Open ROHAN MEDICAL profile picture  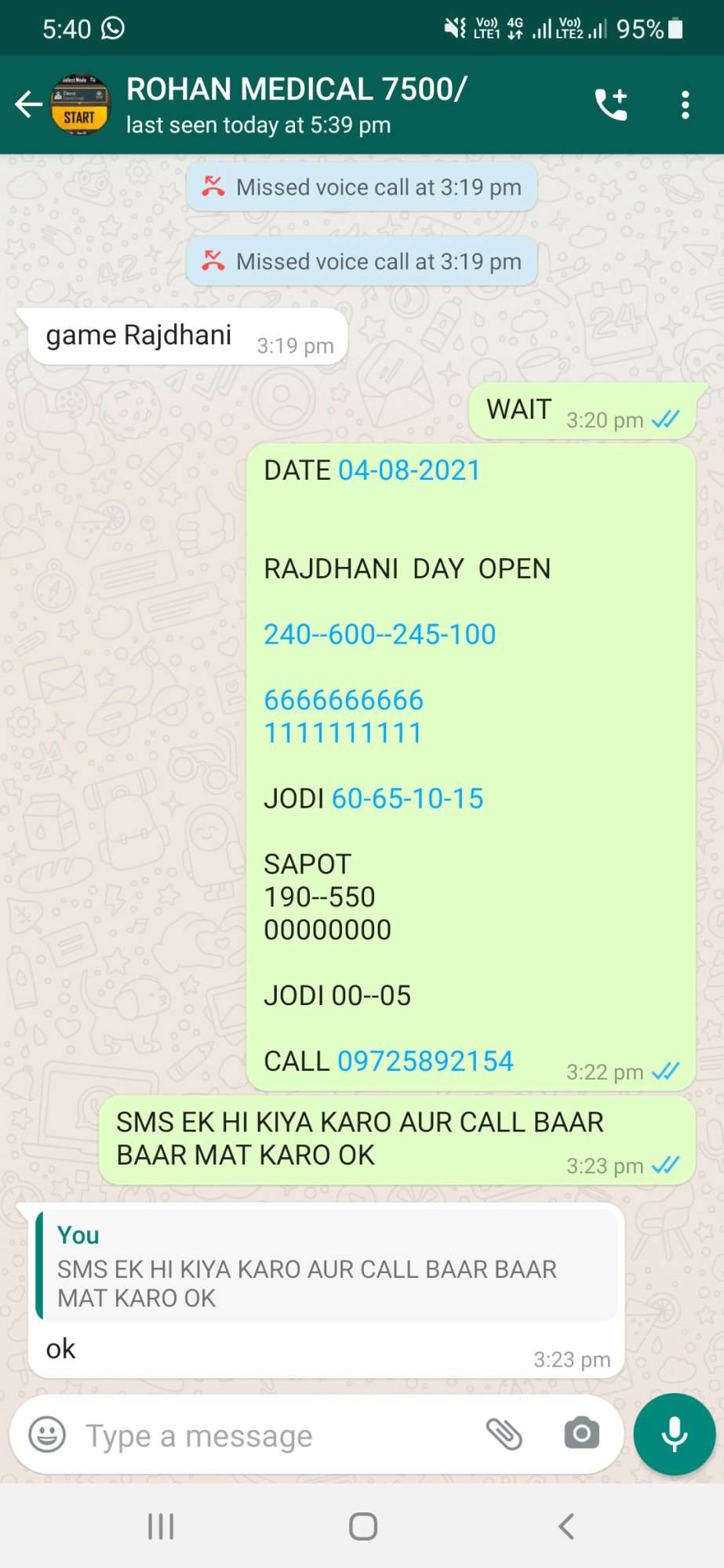[80, 104]
